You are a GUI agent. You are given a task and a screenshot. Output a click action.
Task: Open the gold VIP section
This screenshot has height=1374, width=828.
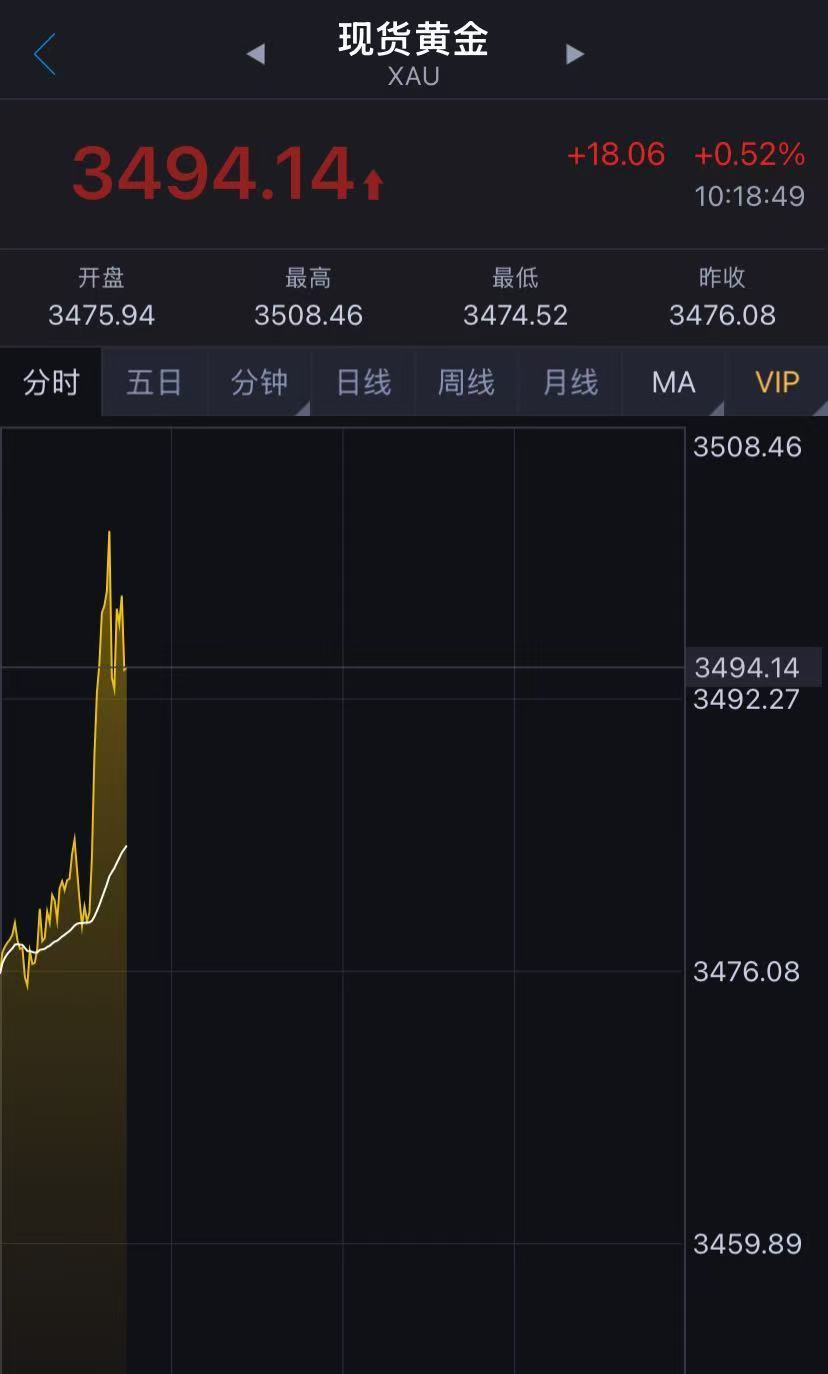(x=777, y=382)
